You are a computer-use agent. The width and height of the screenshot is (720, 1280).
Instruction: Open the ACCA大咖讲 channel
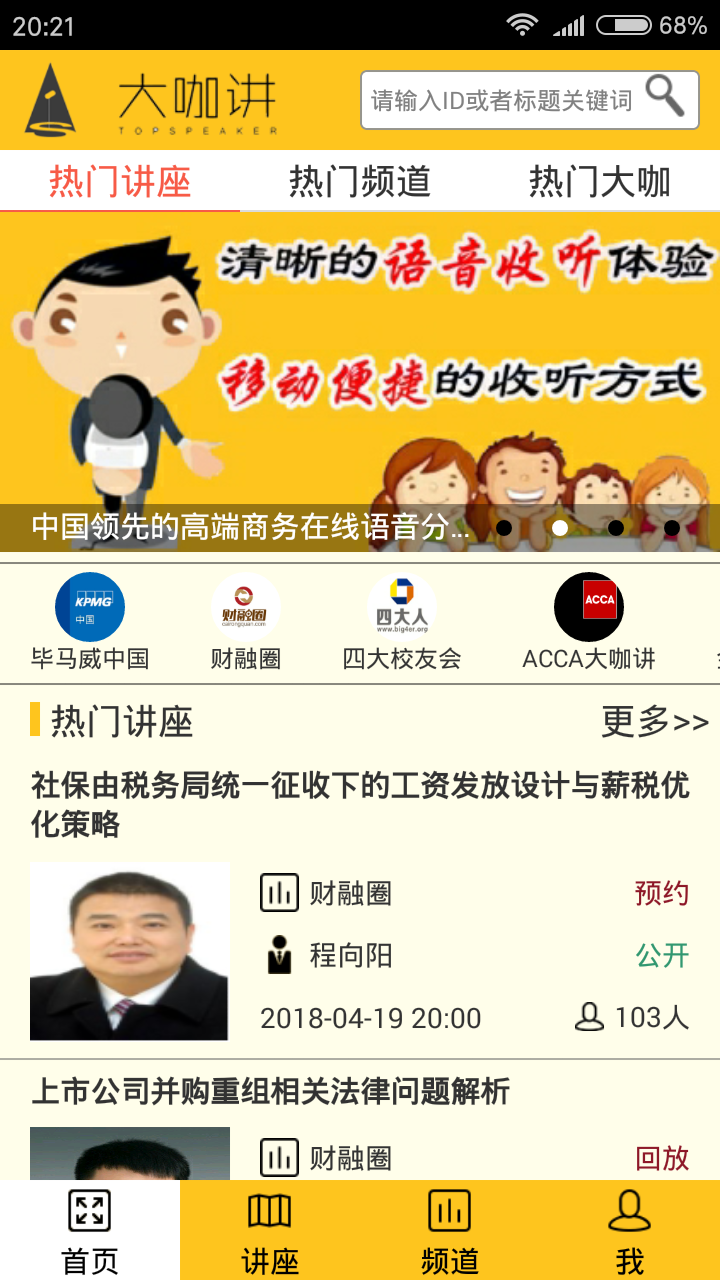coord(589,622)
